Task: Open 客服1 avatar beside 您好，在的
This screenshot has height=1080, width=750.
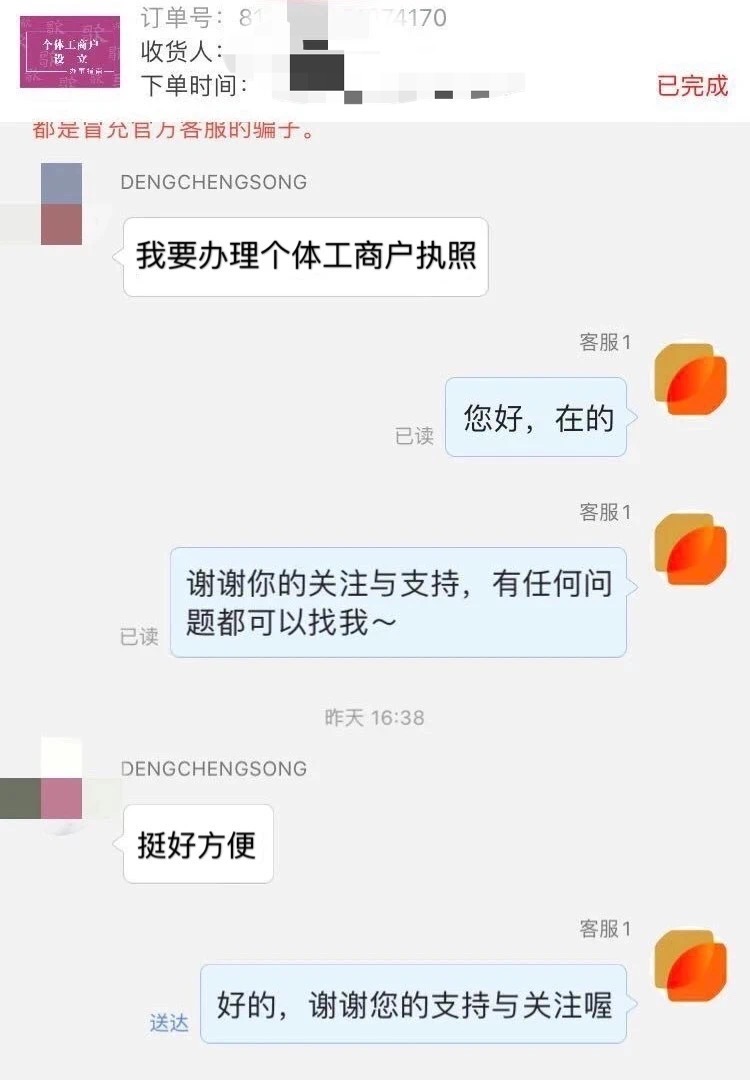Action: tap(690, 379)
